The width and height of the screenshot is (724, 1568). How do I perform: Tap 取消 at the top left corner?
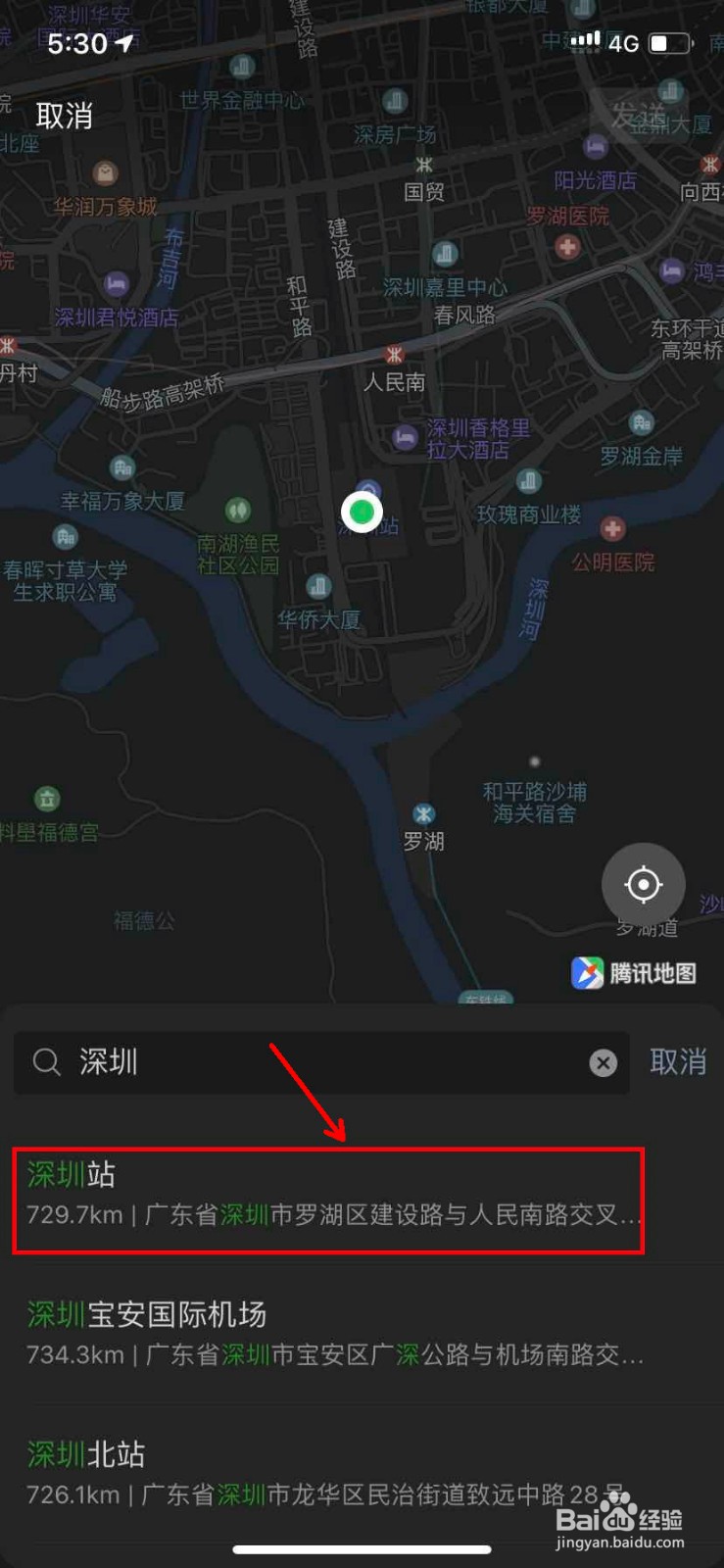tap(64, 116)
